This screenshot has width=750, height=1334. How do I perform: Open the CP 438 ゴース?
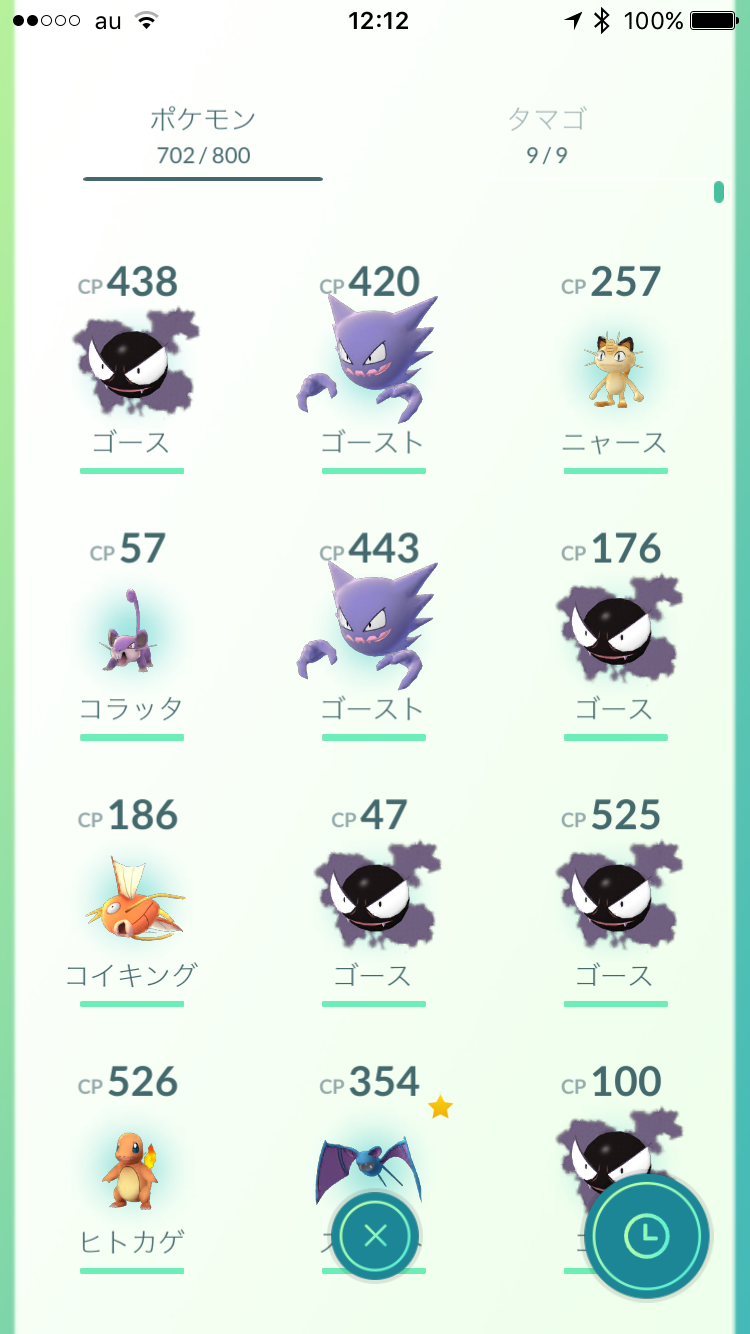132,367
